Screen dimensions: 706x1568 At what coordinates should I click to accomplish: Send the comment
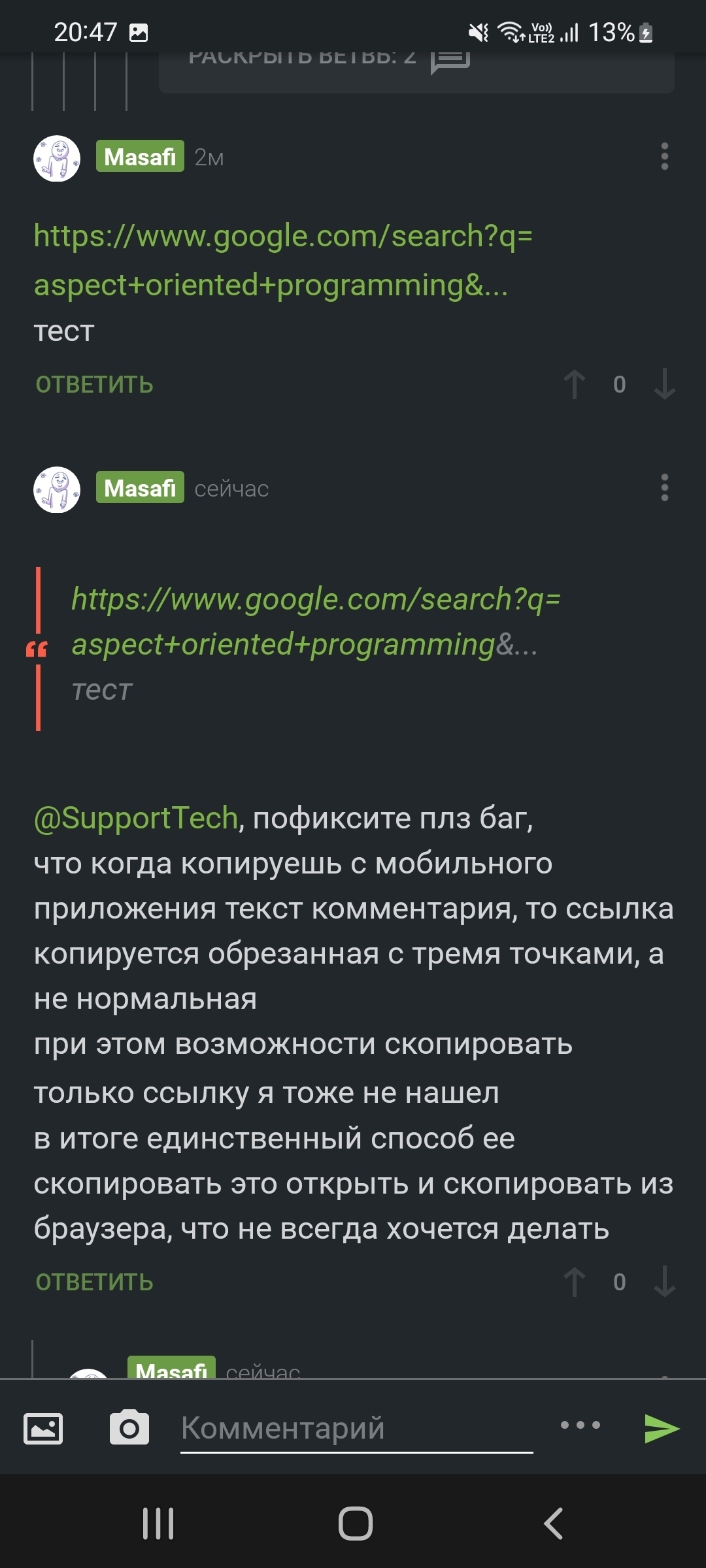pos(662,1428)
